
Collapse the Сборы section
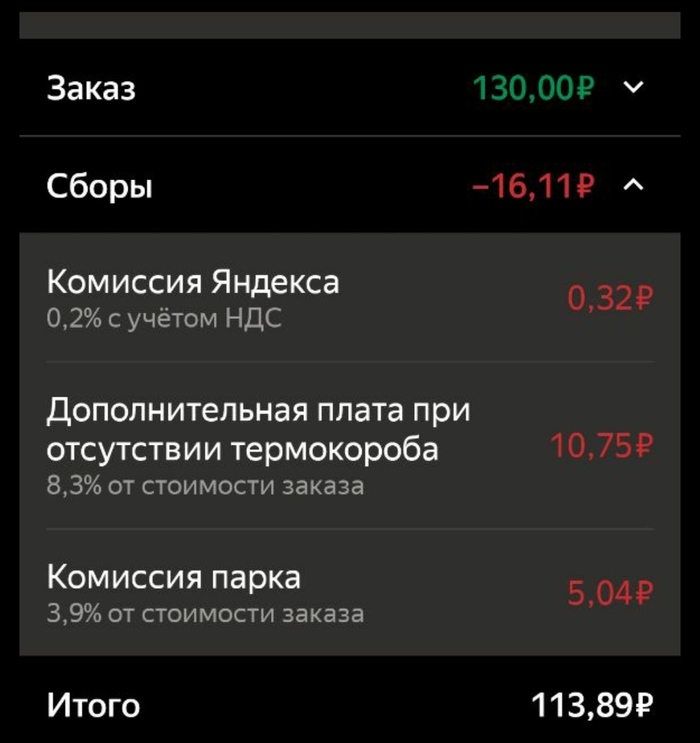632,185
